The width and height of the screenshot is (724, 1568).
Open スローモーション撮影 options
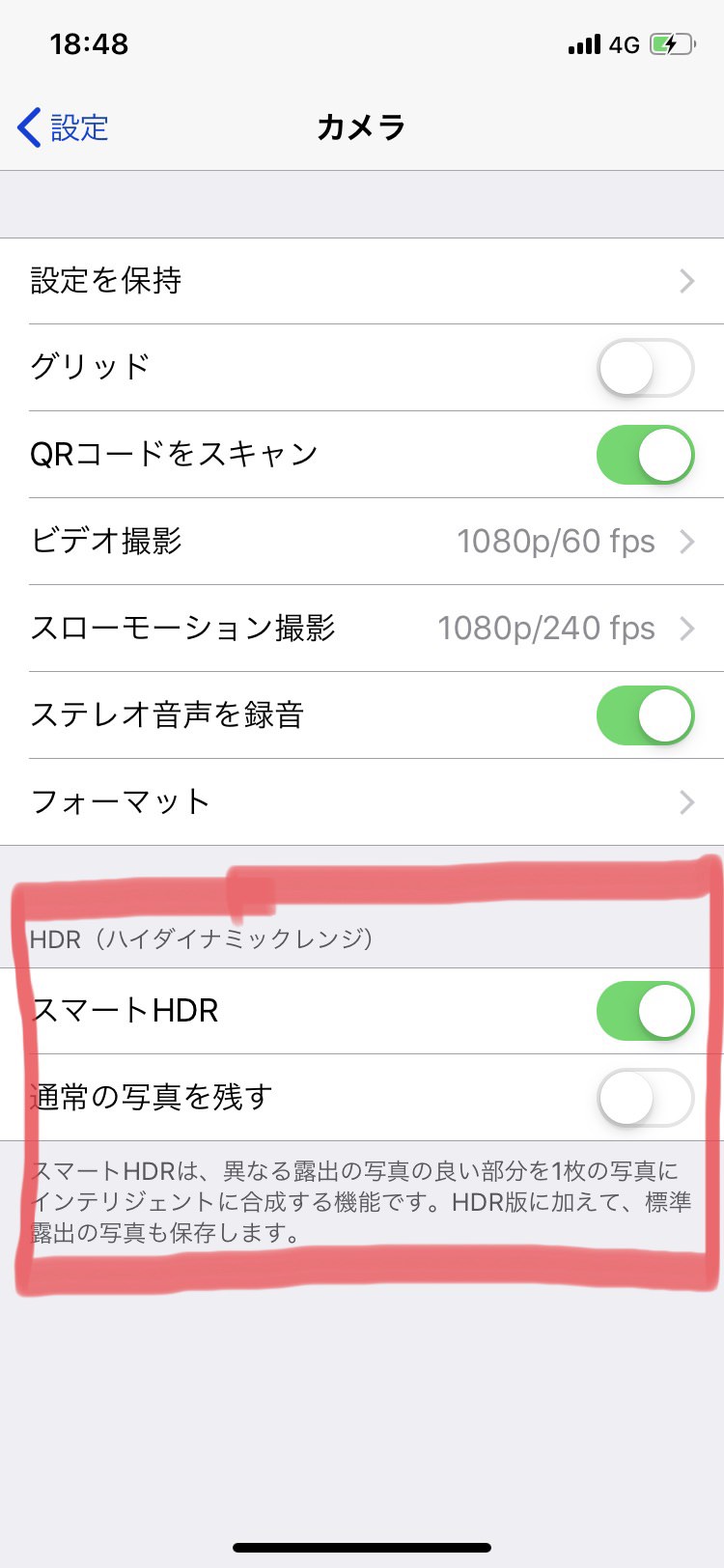coord(362,629)
